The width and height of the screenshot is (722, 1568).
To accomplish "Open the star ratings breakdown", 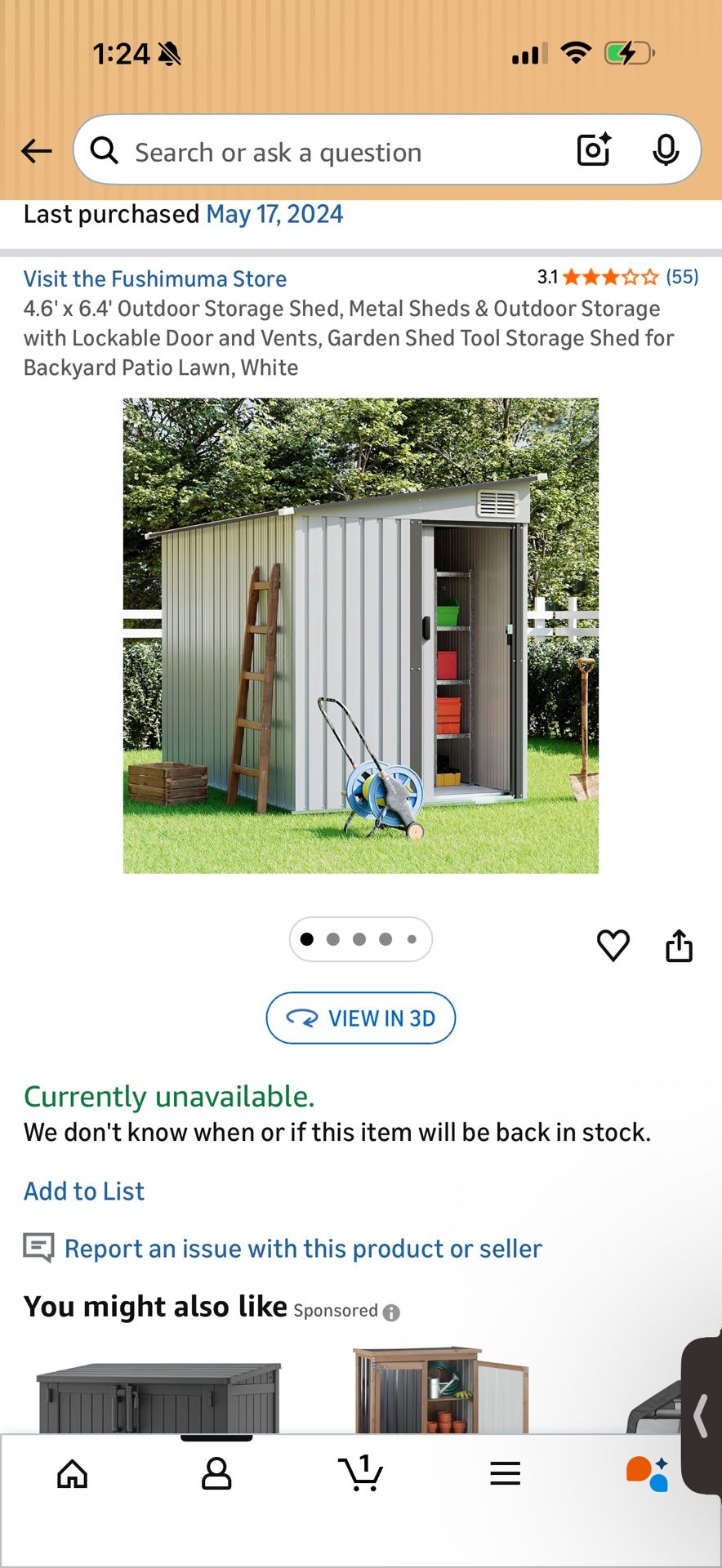I will (x=608, y=278).
